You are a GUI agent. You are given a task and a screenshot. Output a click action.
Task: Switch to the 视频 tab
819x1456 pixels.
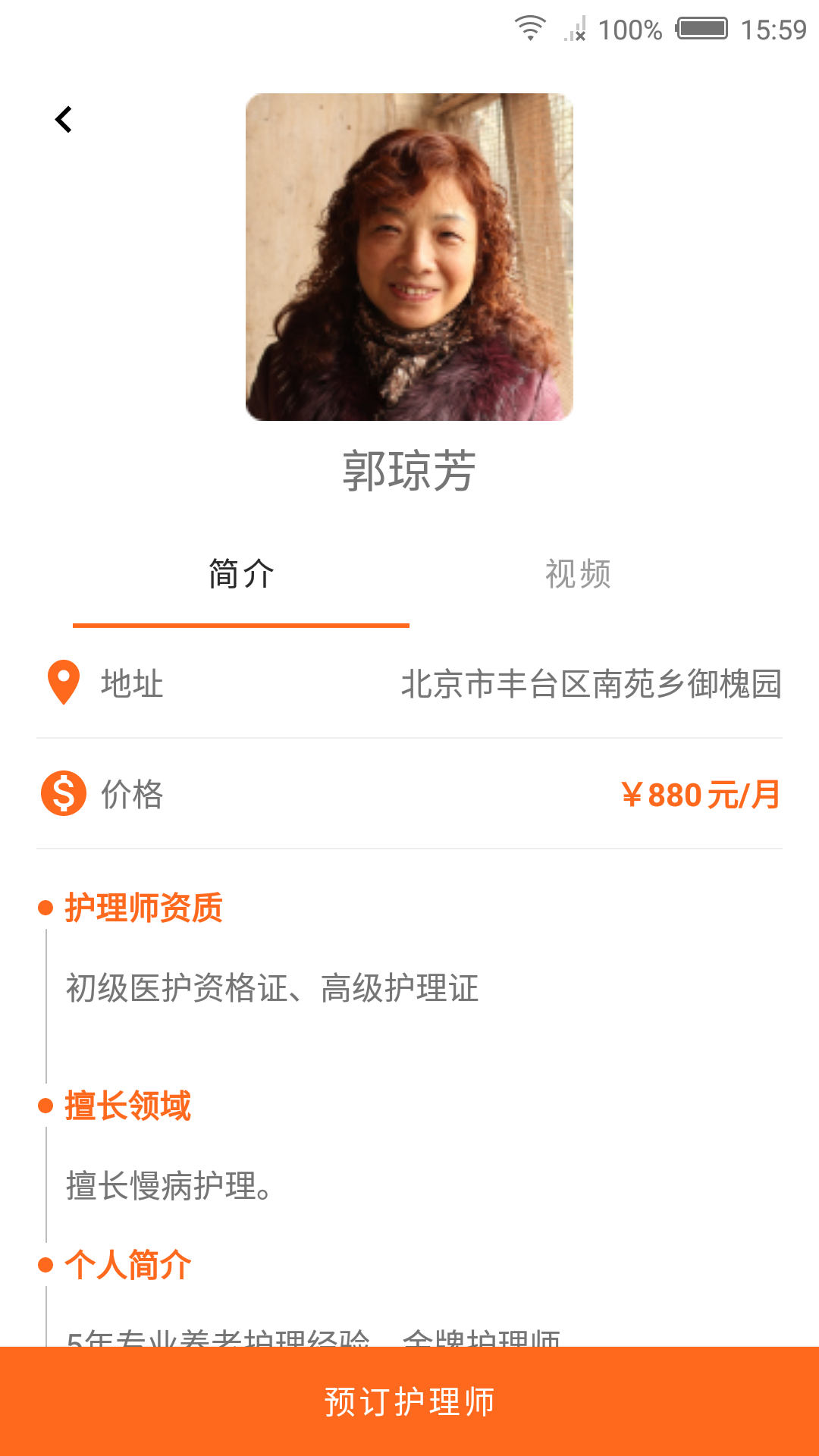579,574
